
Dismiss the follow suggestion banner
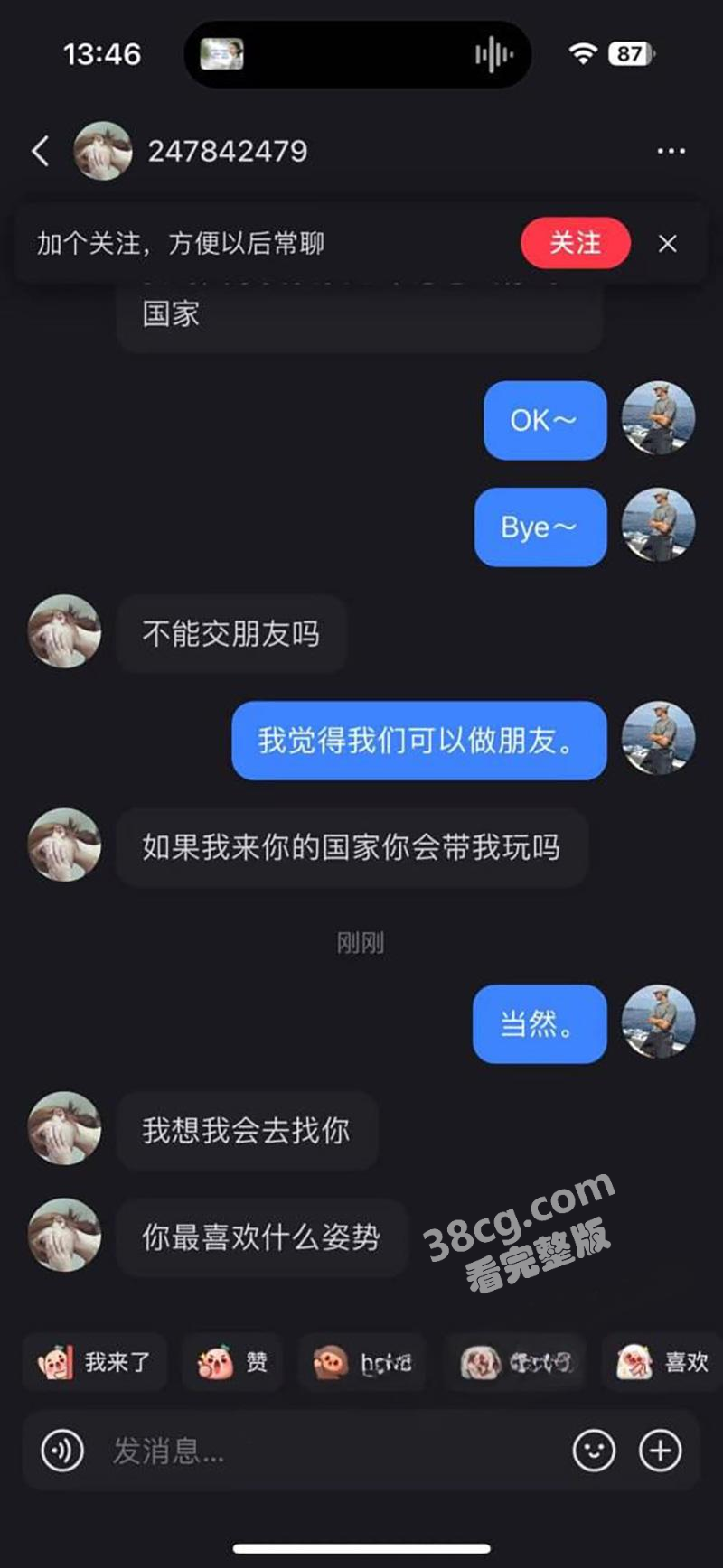tap(668, 244)
